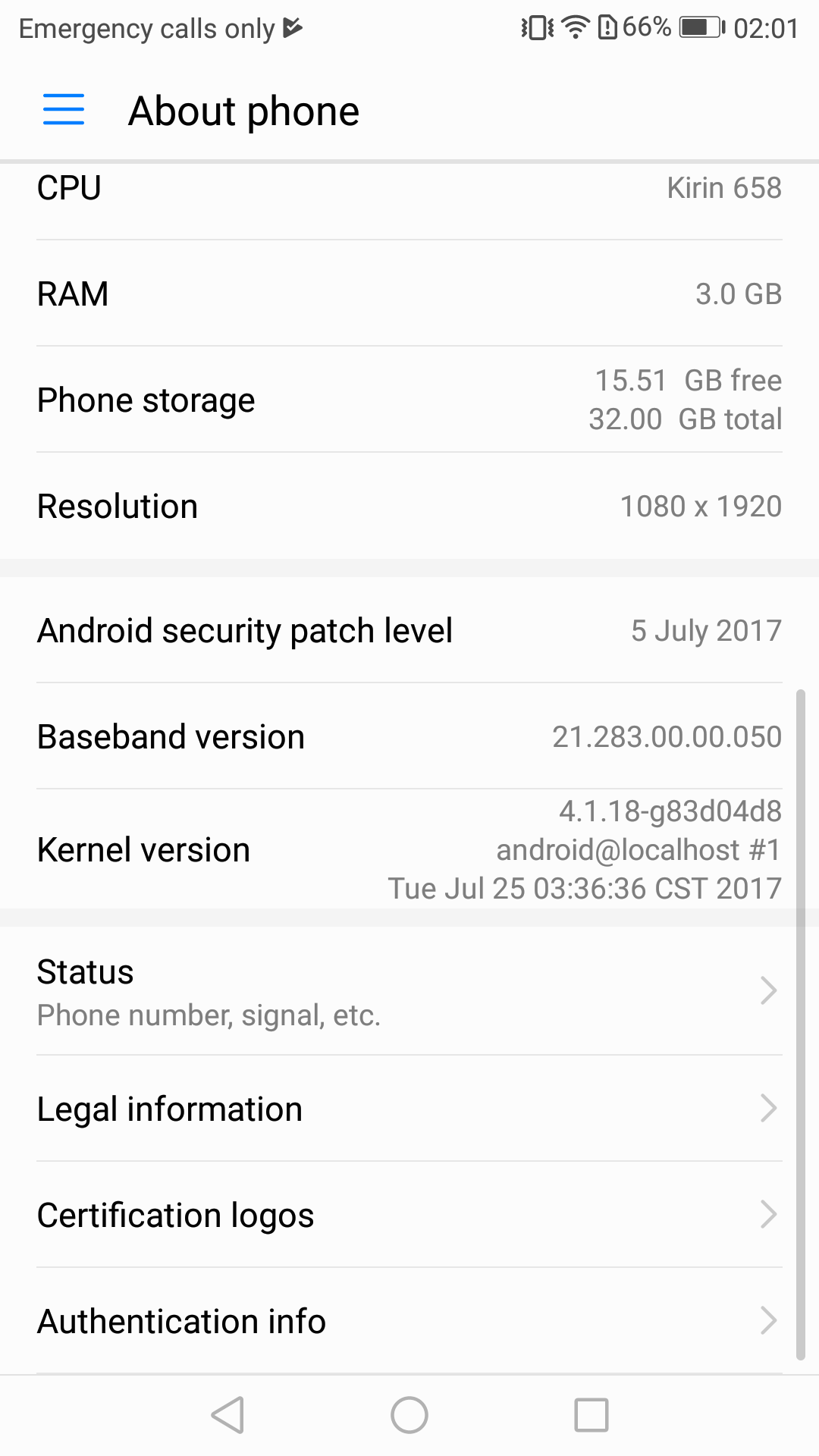Image resolution: width=819 pixels, height=1456 pixels.
Task: Go to home via navigation bar
Action: pos(409,1415)
